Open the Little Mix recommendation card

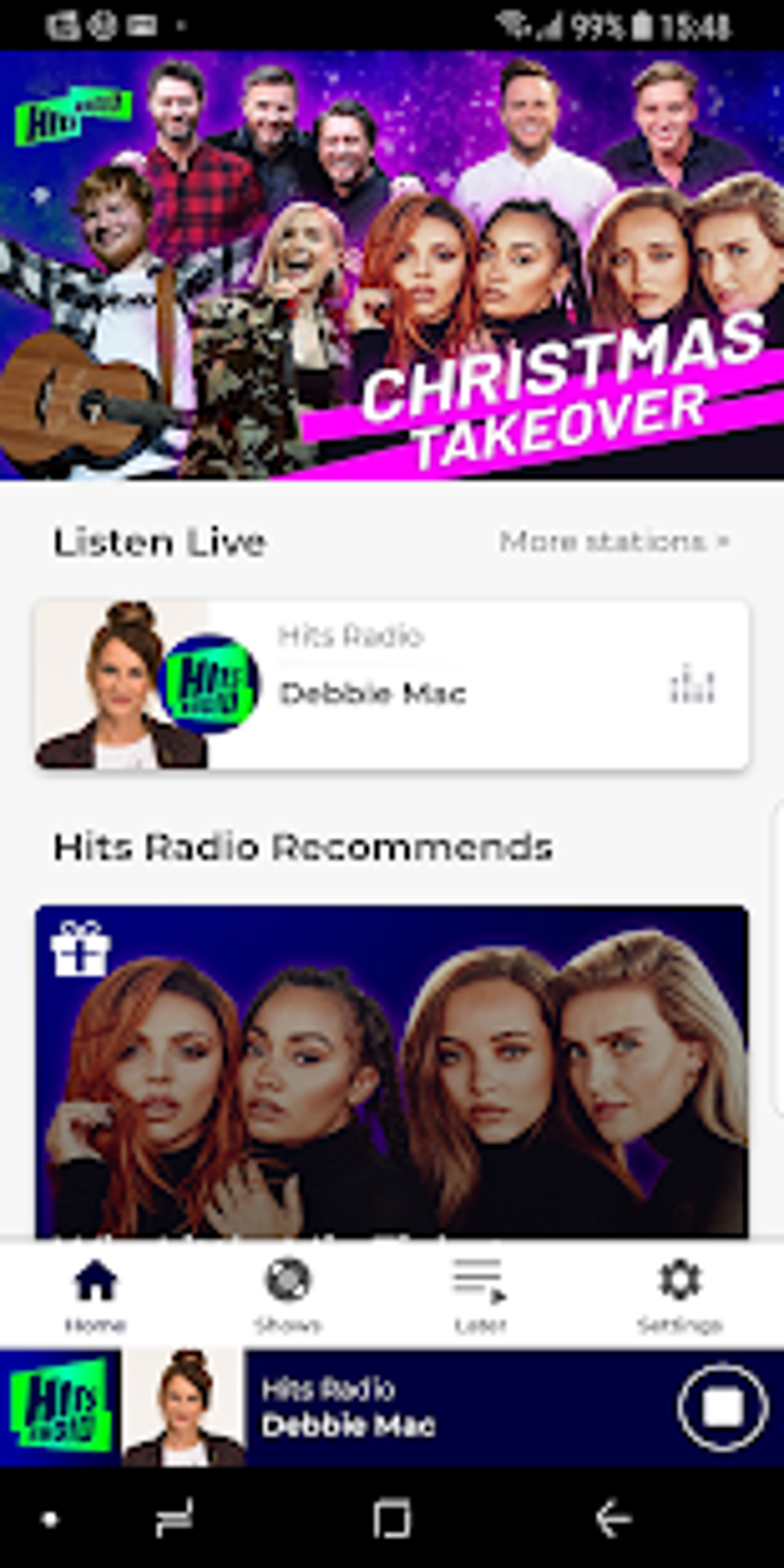392,1076
